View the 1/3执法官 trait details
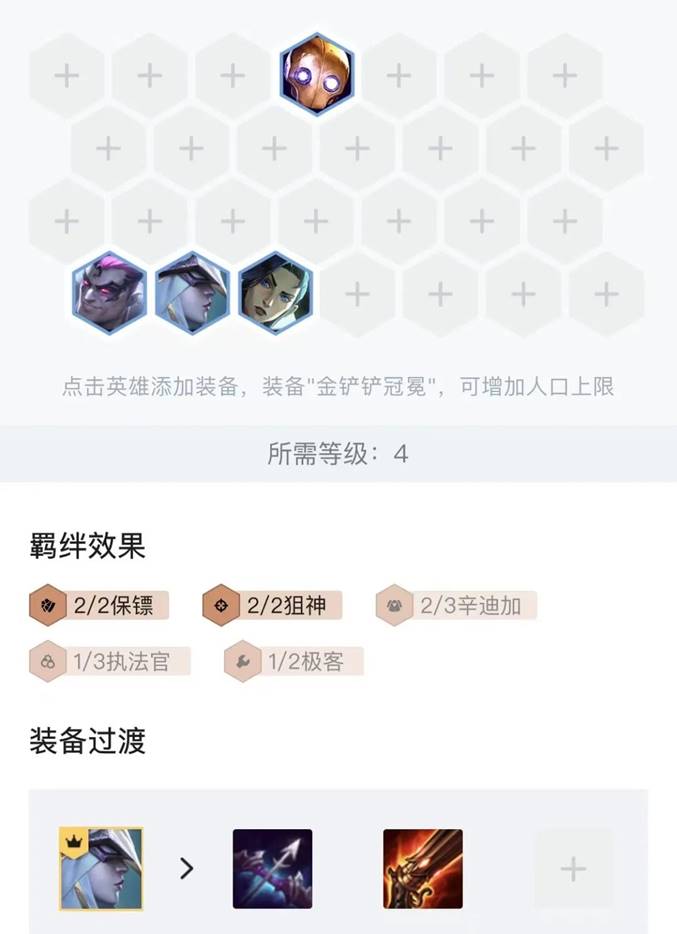Screen dimensions: 677x934 pos(110,662)
